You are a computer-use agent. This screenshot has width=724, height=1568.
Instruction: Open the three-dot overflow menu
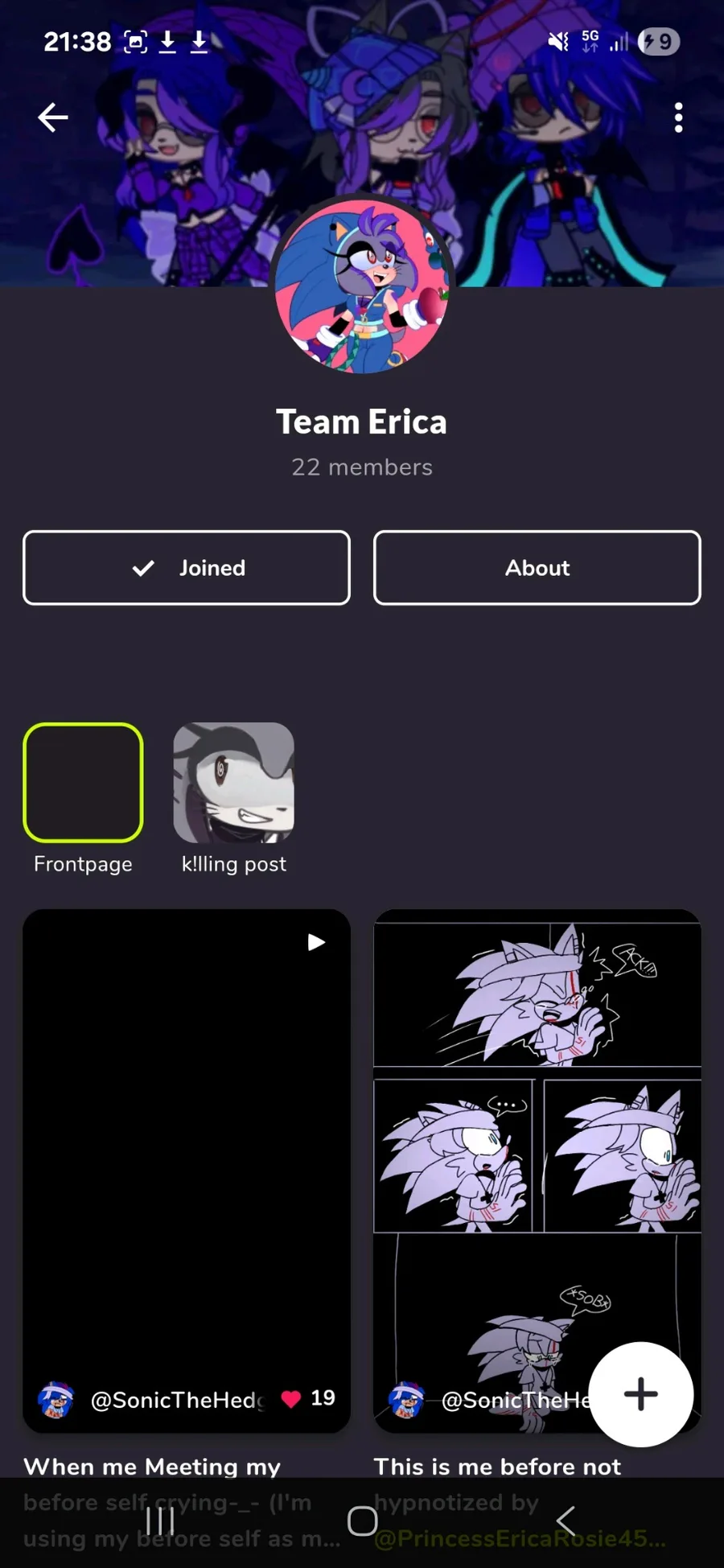(679, 117)
